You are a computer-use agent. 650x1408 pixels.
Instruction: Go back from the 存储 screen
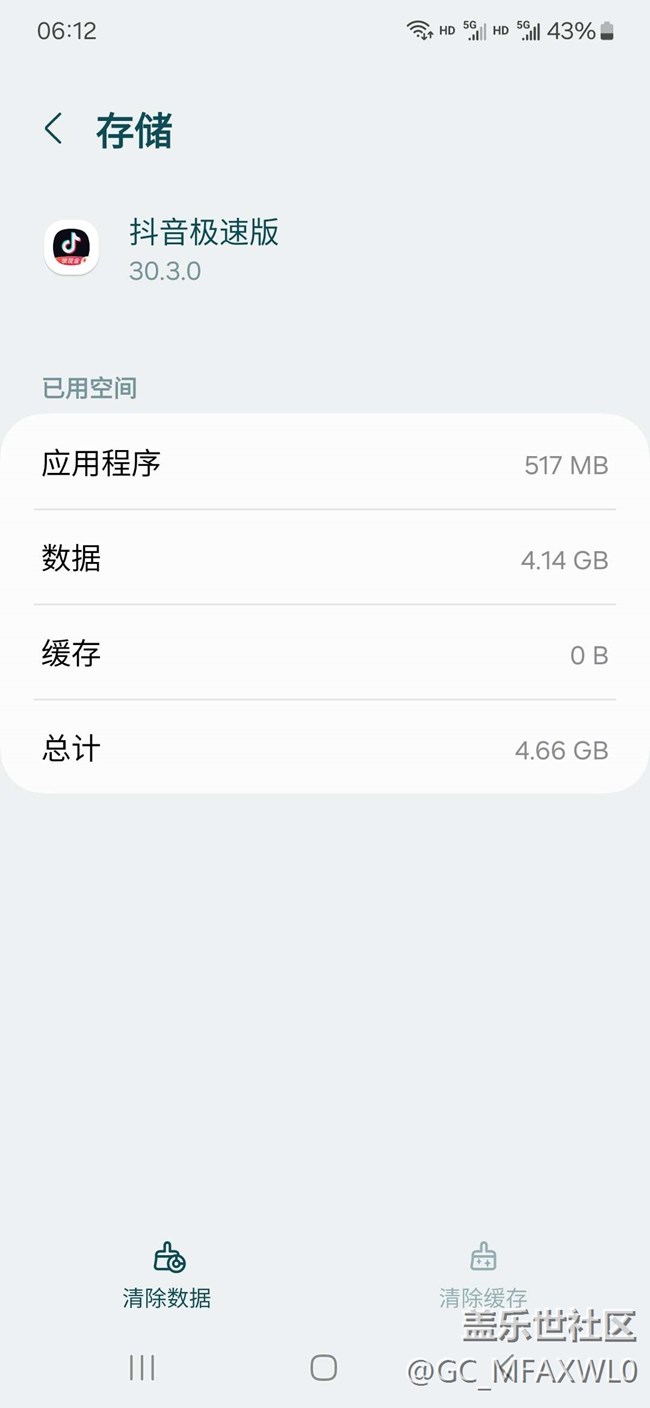click(54, 129)
